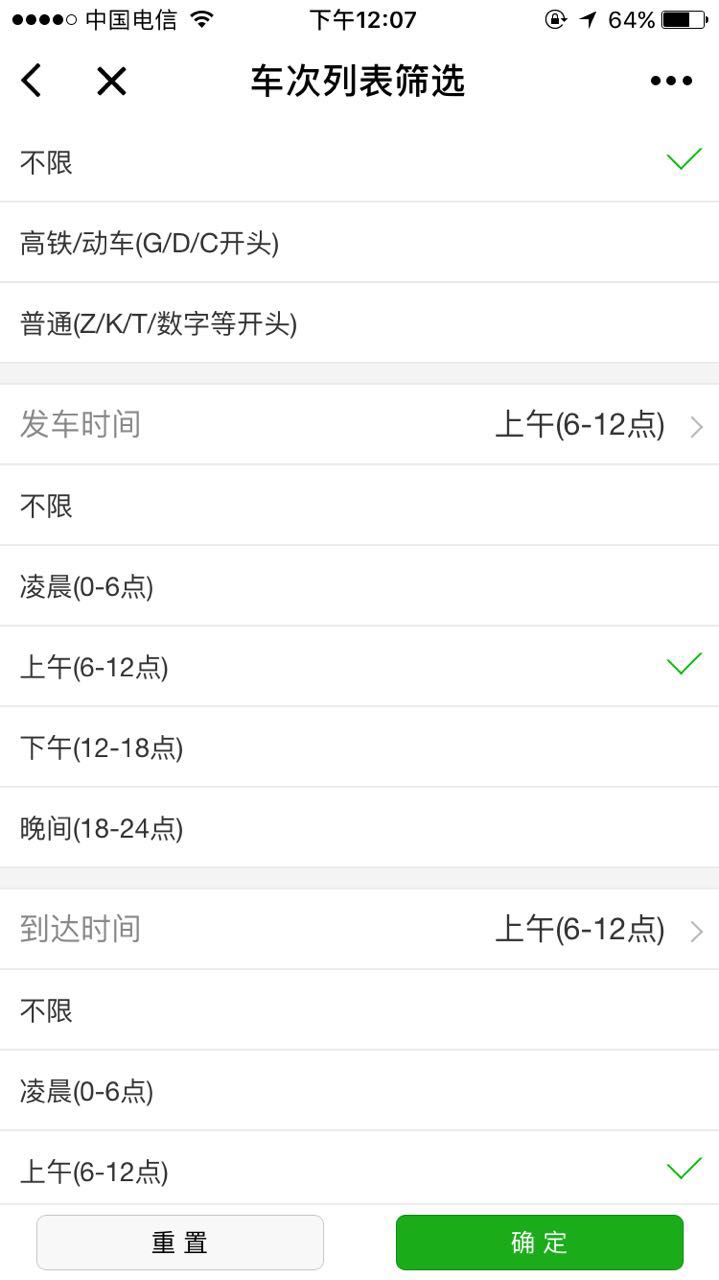This screenshot has height=1280, width=719.
Task: Collapse the 到达时间 section
Action: 360,930
